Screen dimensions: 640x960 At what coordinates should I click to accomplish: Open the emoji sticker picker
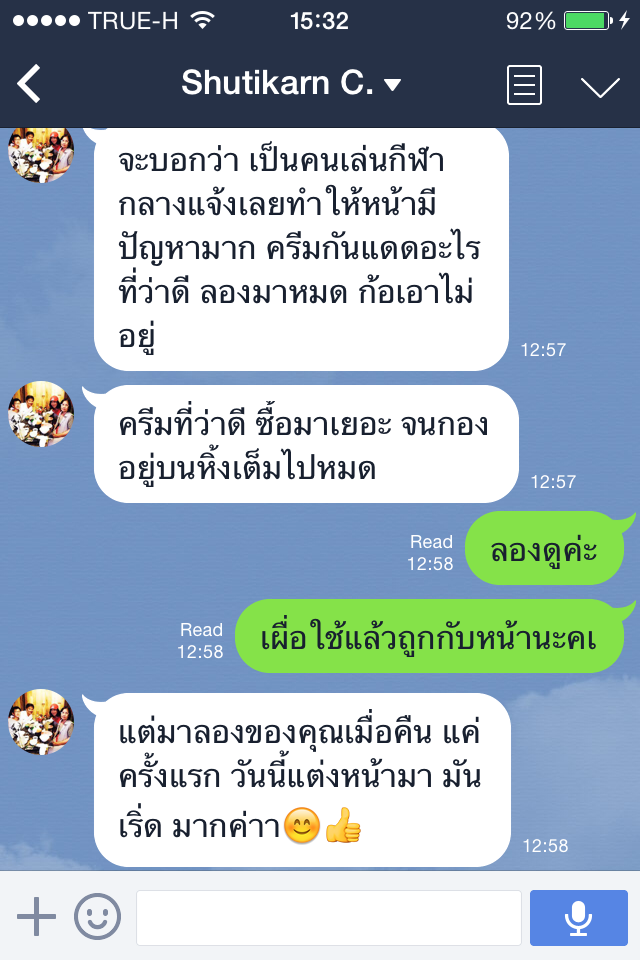(97, 916)
